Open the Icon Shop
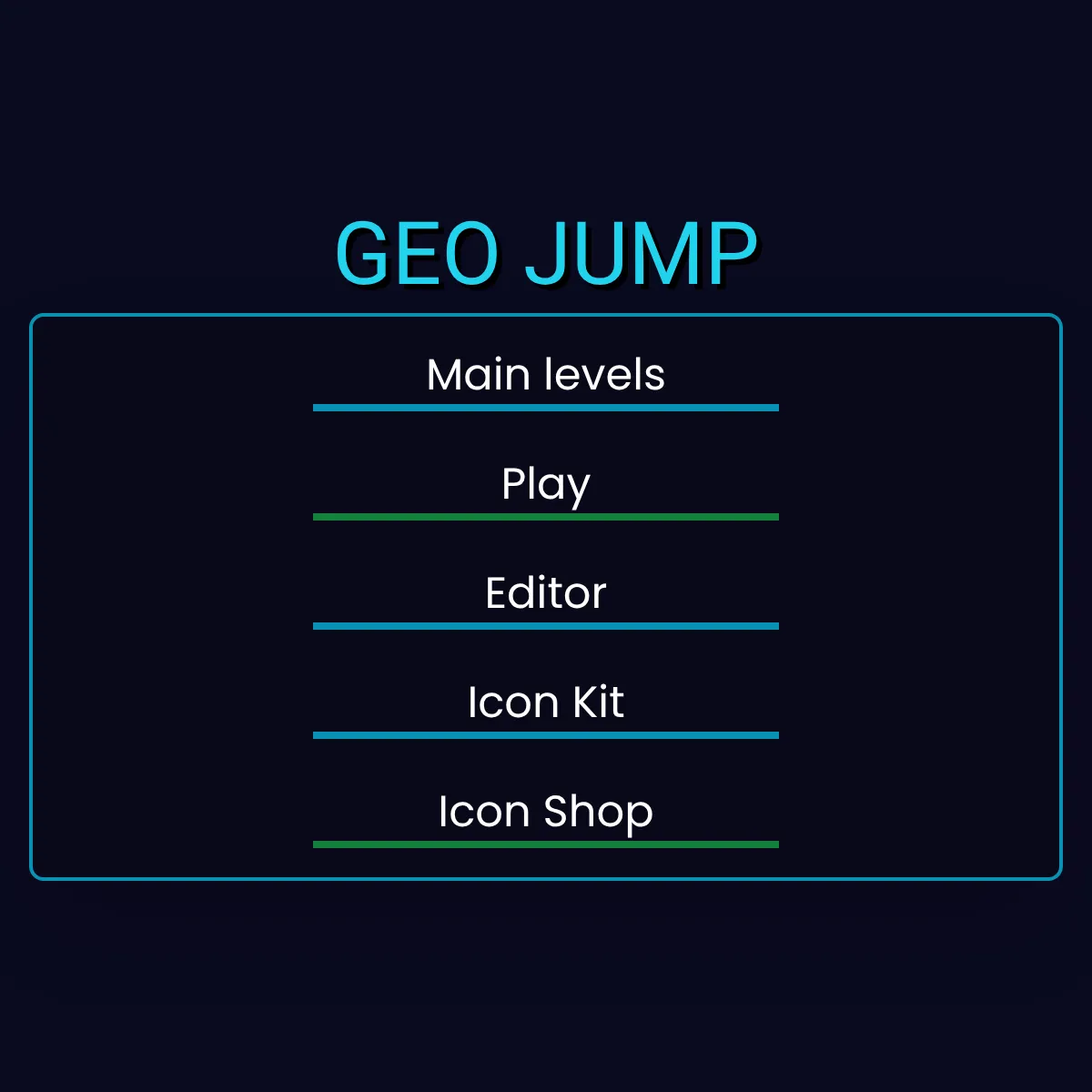Viewport: 1092px width, 1092px height. pyautogui.click(x=546, y=813)
